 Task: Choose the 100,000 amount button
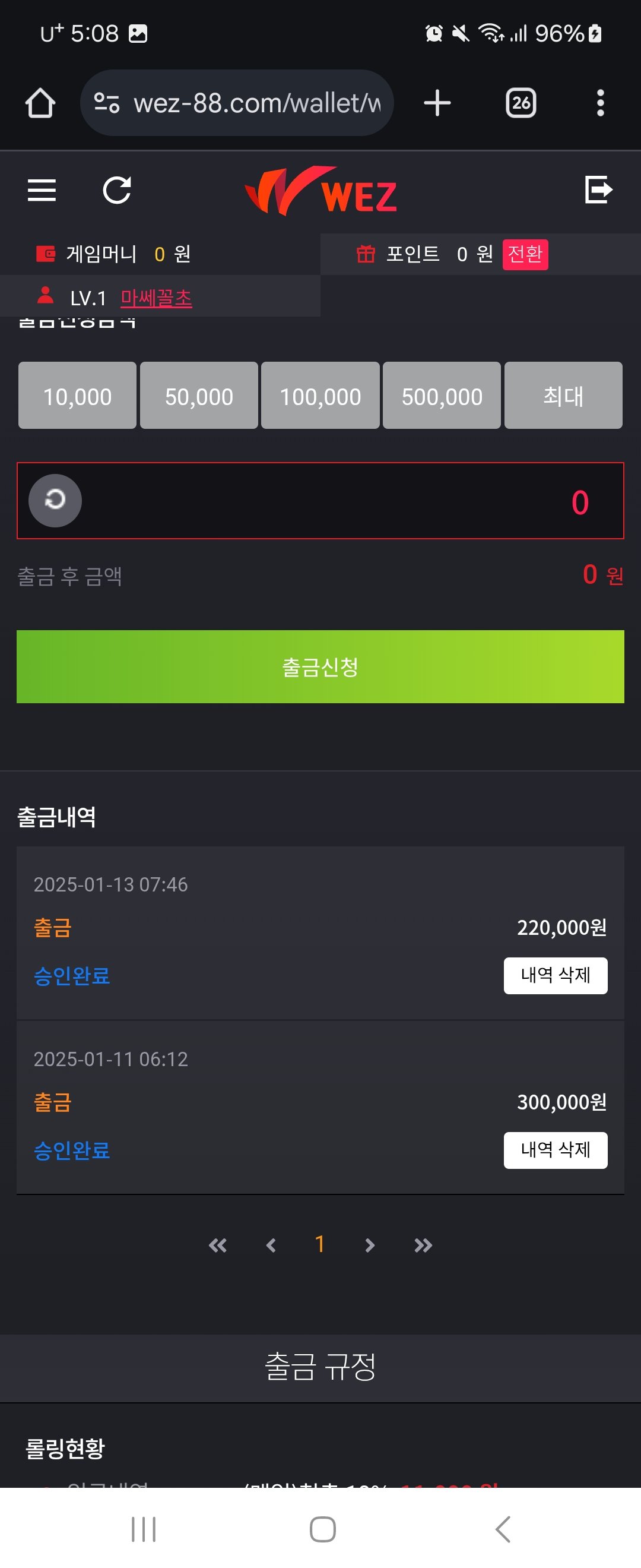[320, 396]
